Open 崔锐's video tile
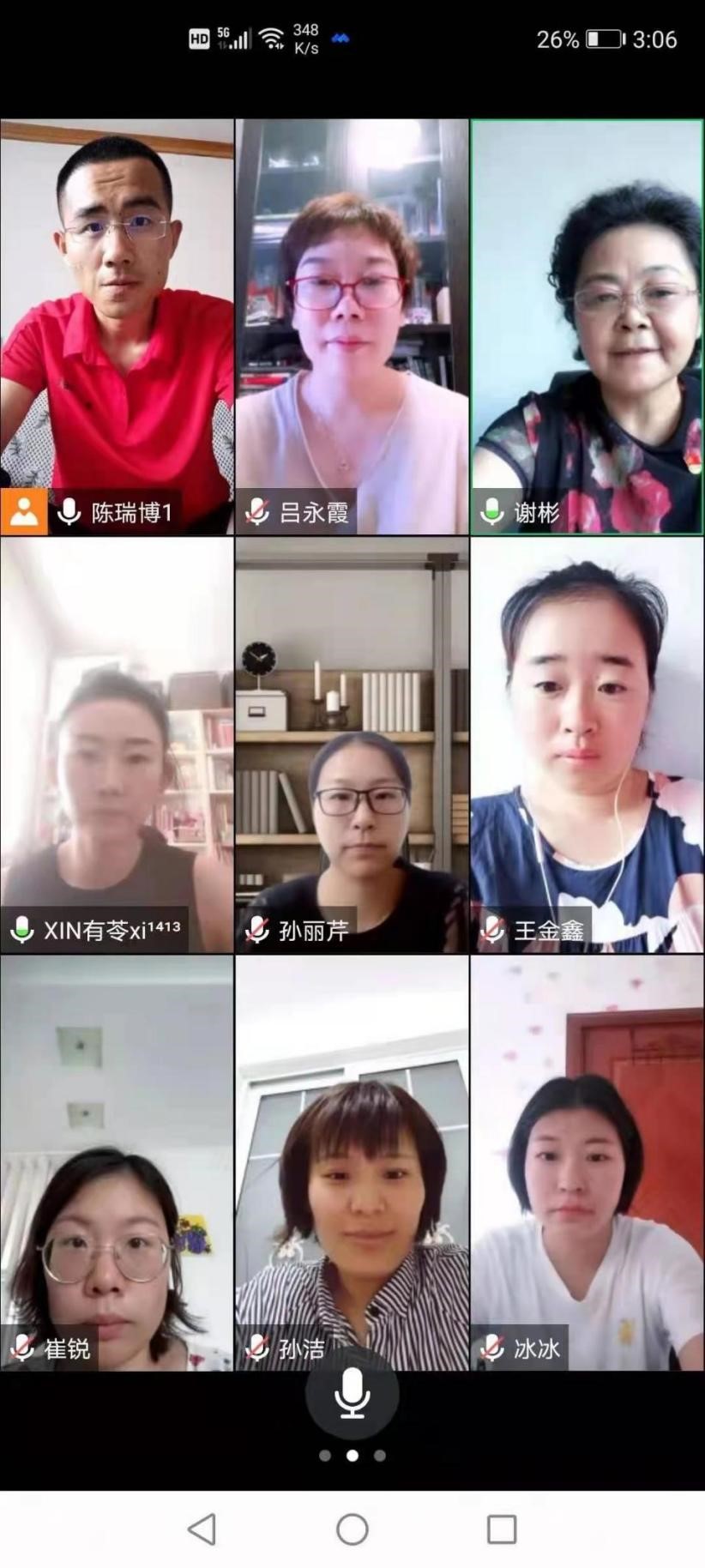705x1568 pixels. click(x=117, y=1162)
